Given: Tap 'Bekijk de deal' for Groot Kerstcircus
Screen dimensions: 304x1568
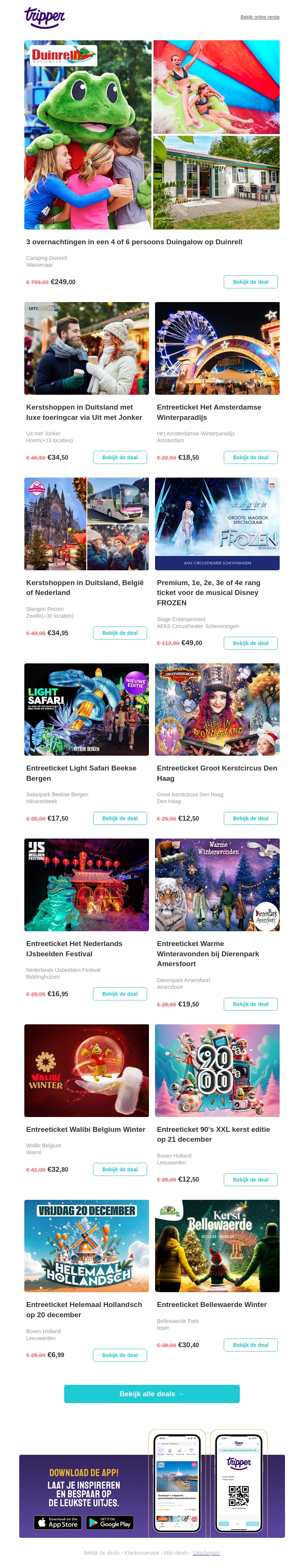Looking at the screenshot, I should click(x=250, y=818).
